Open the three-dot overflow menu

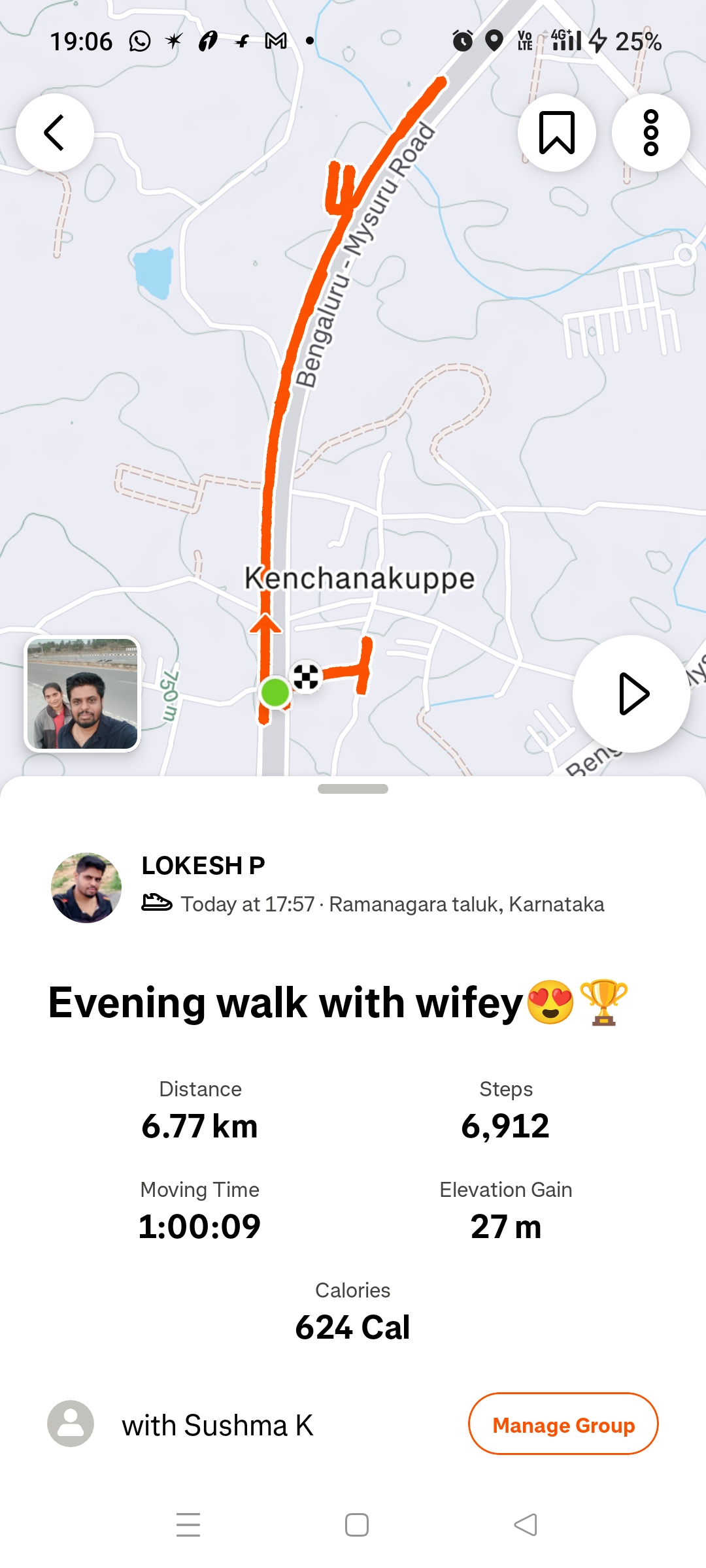click(650, 133)
